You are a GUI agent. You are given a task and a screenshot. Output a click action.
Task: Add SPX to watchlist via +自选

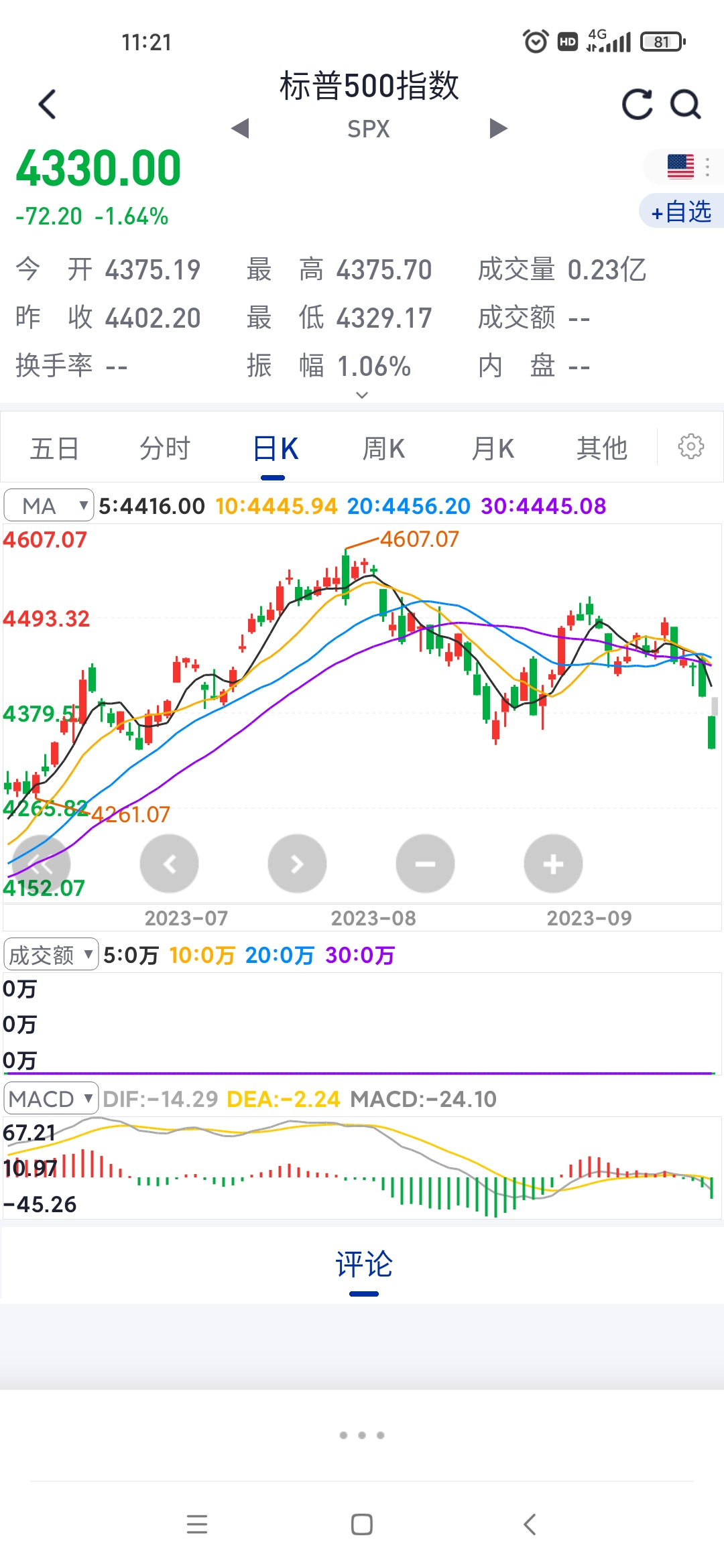click(681, 212)
